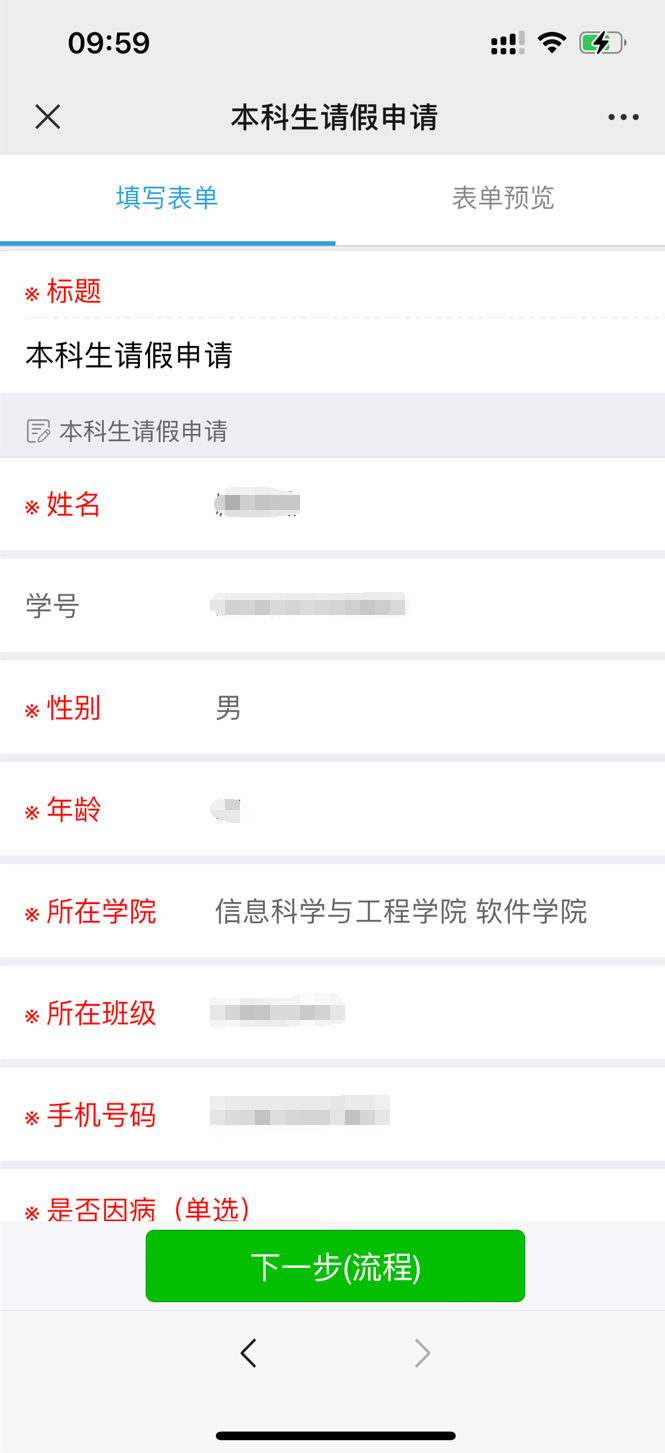This screenshot has height=1453, width=665.
Task: Edit the 标题 text field
Action: pyautogui.click(x=332, y=355)
